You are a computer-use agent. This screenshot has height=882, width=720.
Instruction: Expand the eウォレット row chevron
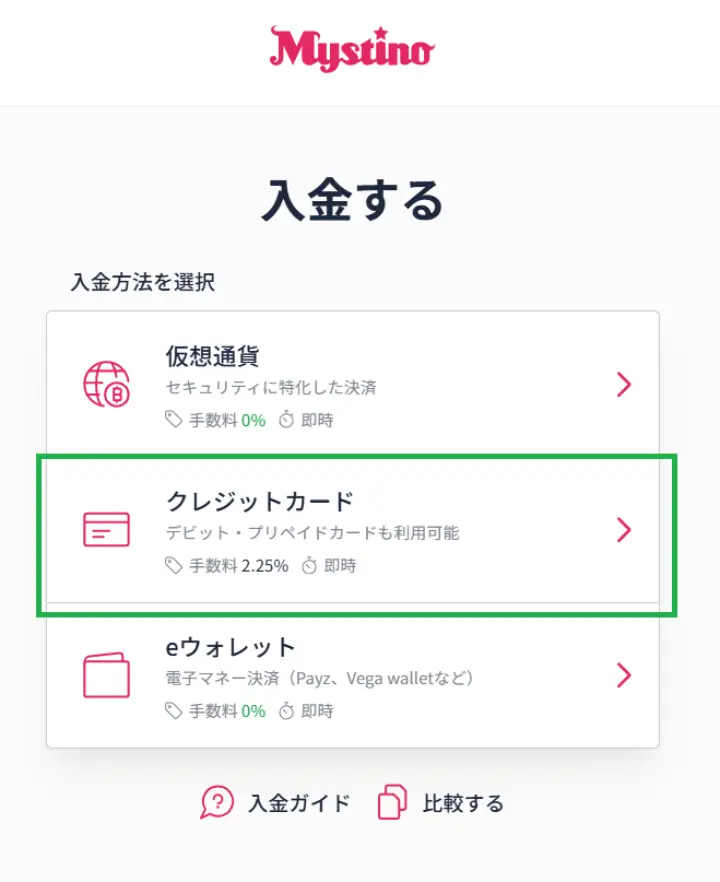pos(623,675)
